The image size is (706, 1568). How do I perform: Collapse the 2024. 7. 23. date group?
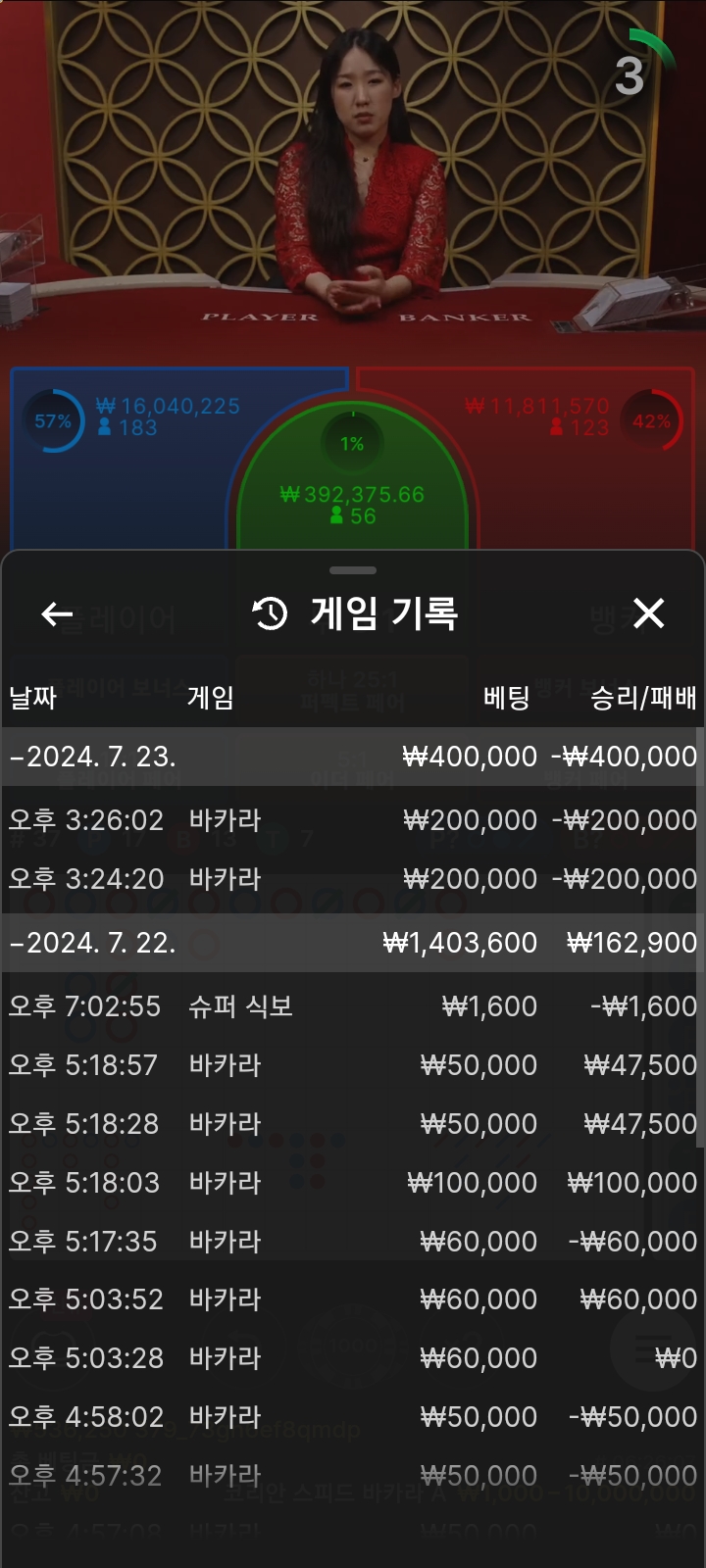click(x=93, y=757)
